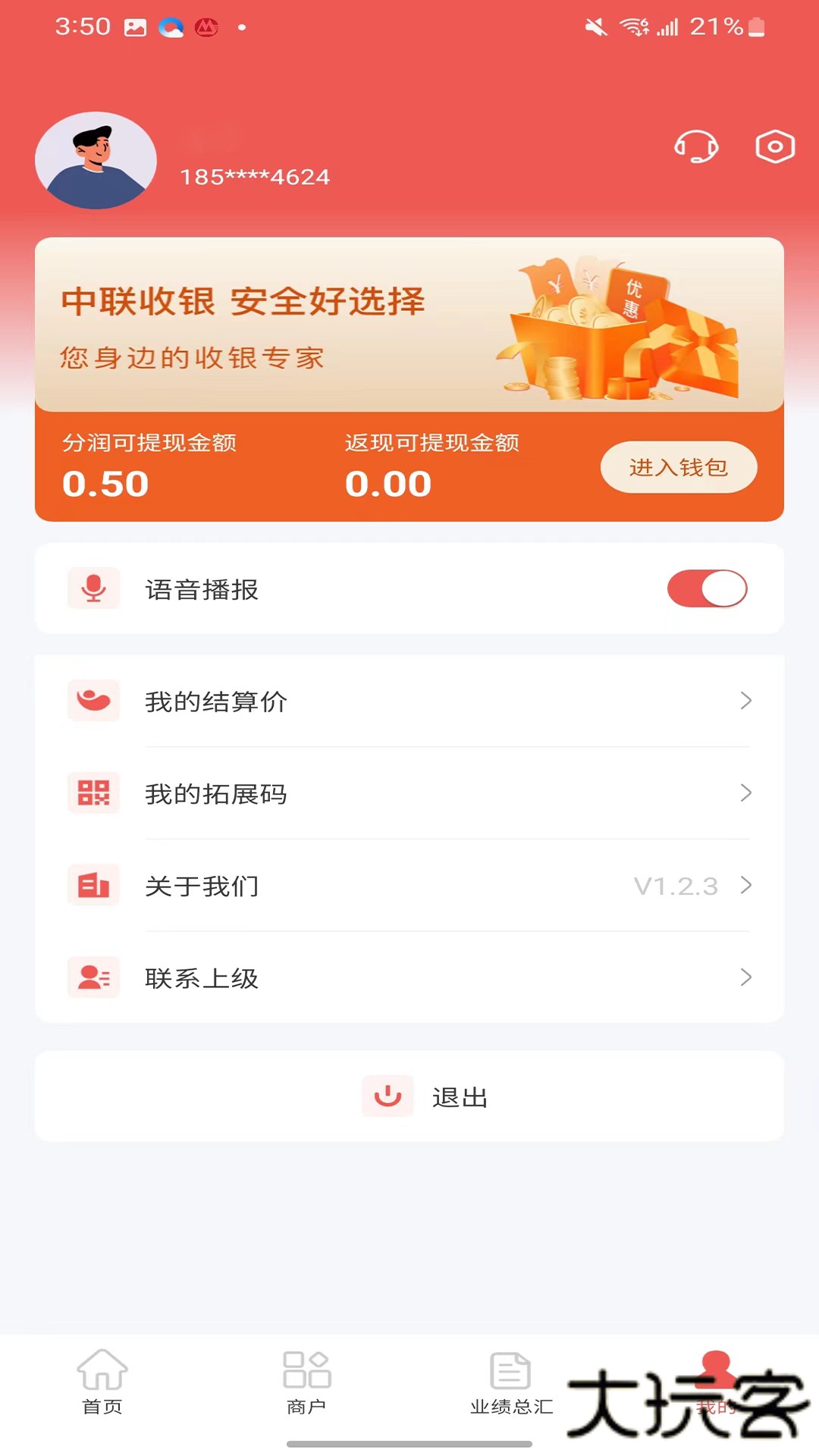Click the 关于我们 document icon
The width and height of the screenshot is (819, 1456).
coord(93,885)
